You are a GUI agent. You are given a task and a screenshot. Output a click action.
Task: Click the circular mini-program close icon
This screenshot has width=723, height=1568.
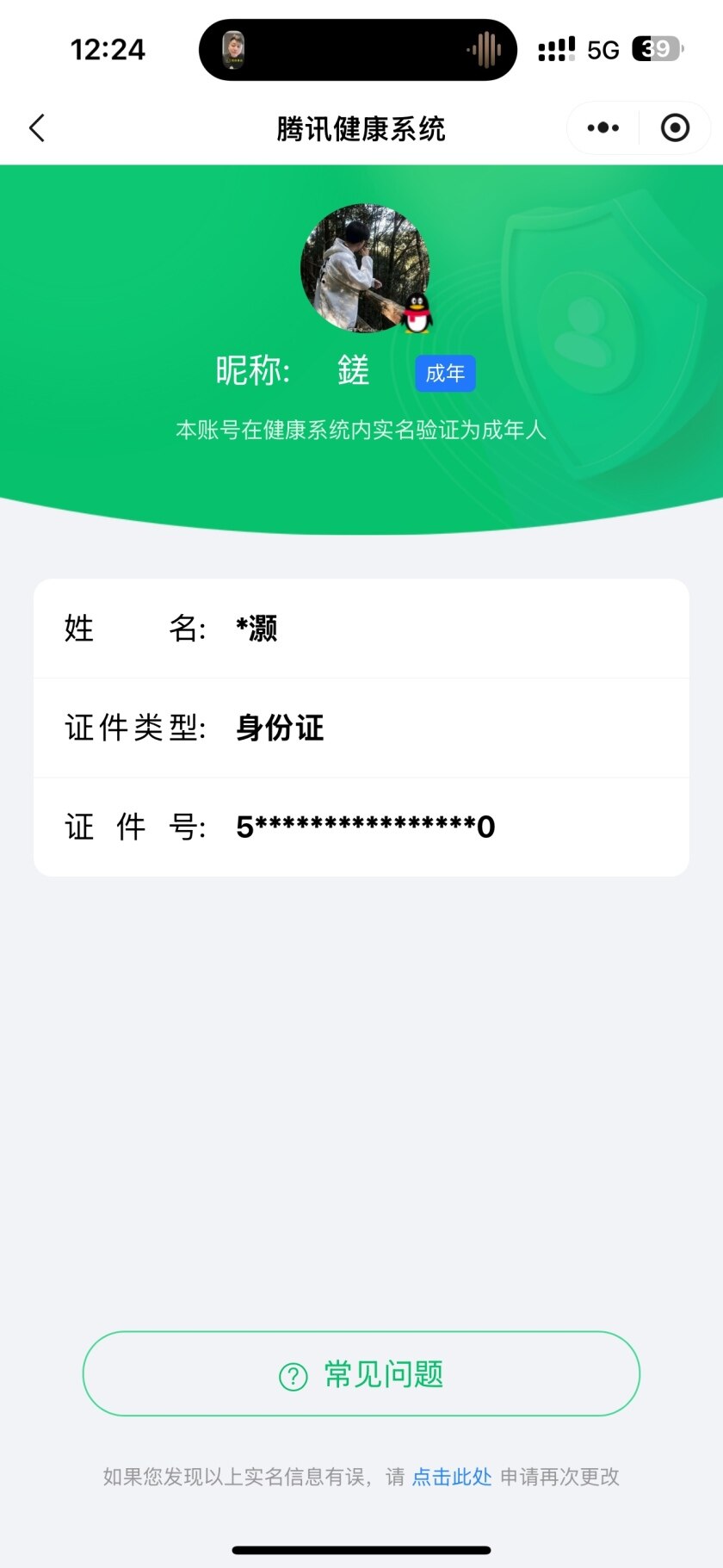pos(675,127)
